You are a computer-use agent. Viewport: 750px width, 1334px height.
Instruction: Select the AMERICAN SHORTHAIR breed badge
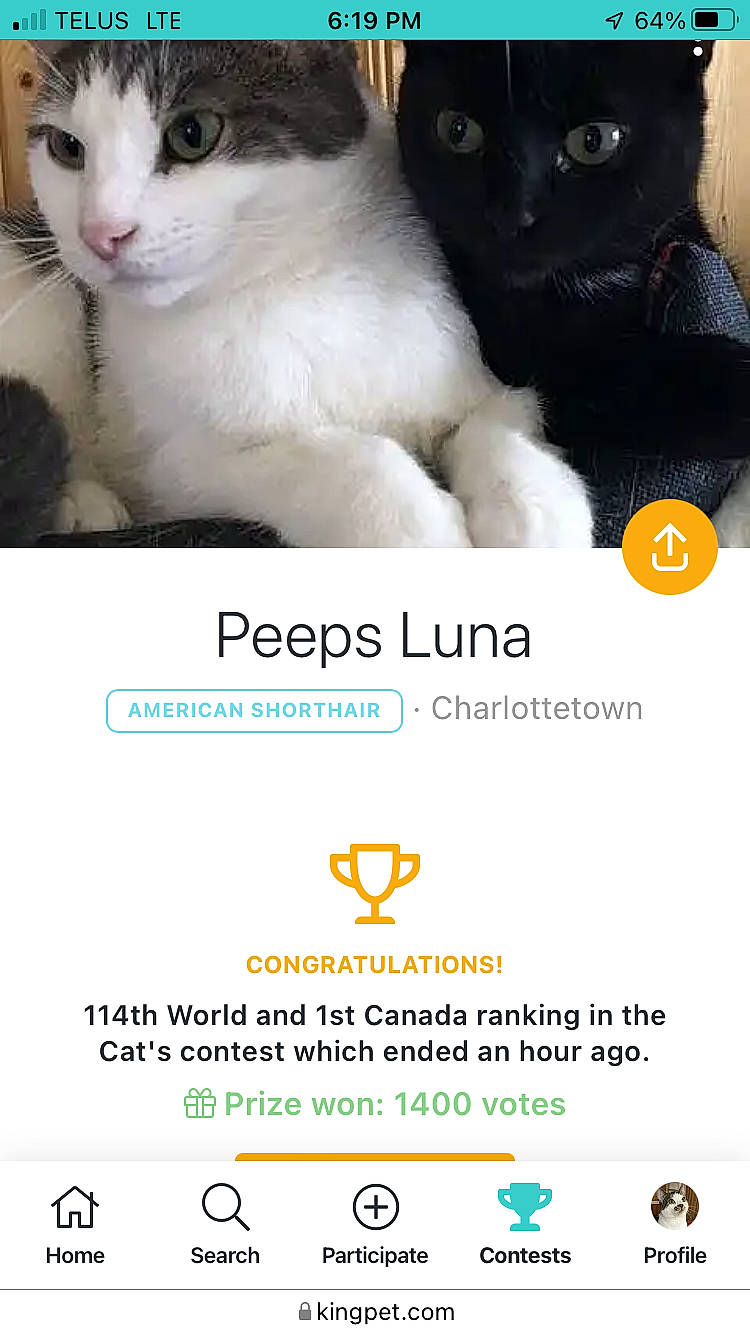[253, 710]
